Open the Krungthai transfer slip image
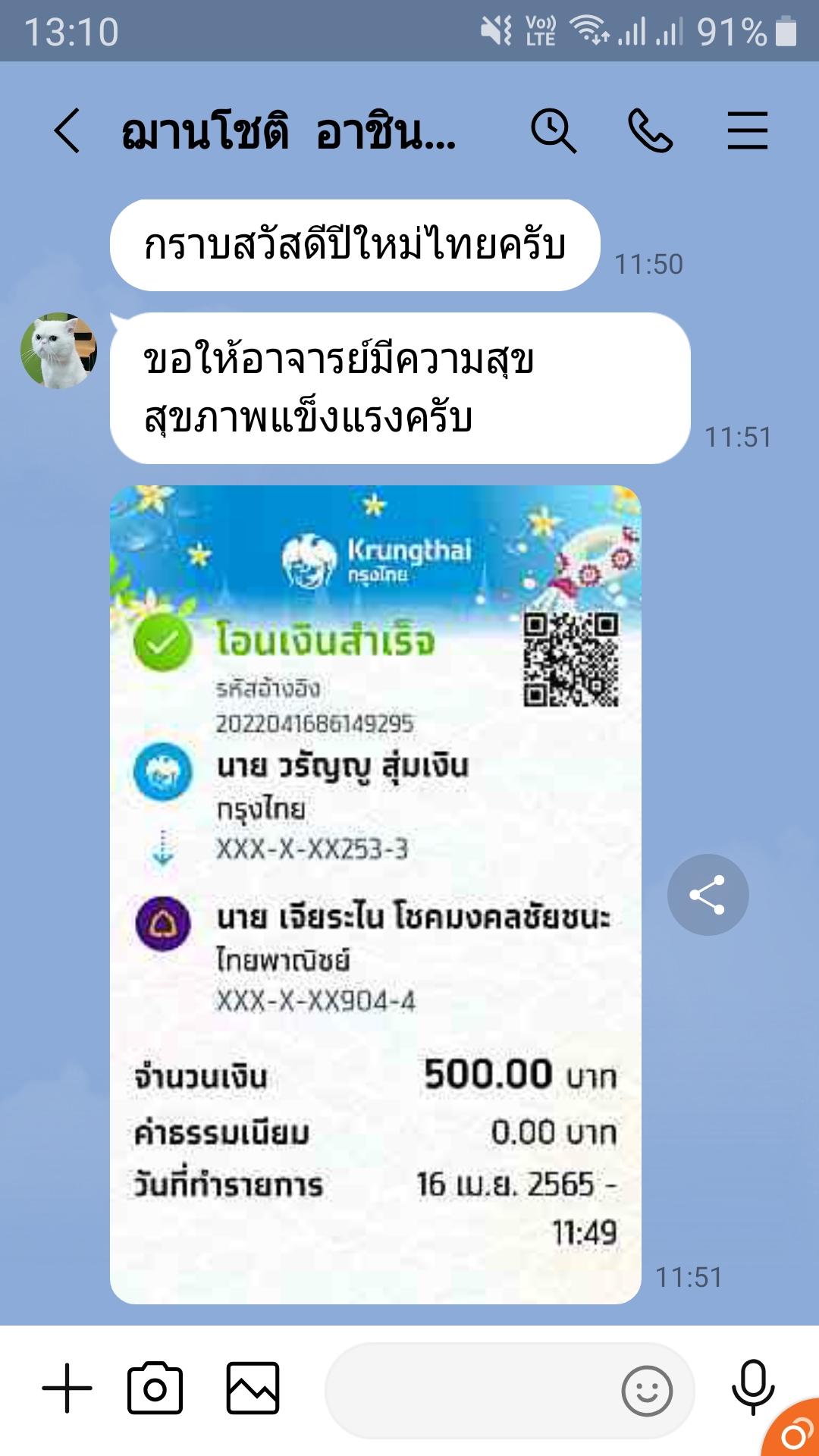Viewport: 819px width, 1456px height. pyautogui.click(x=375, y=895)
